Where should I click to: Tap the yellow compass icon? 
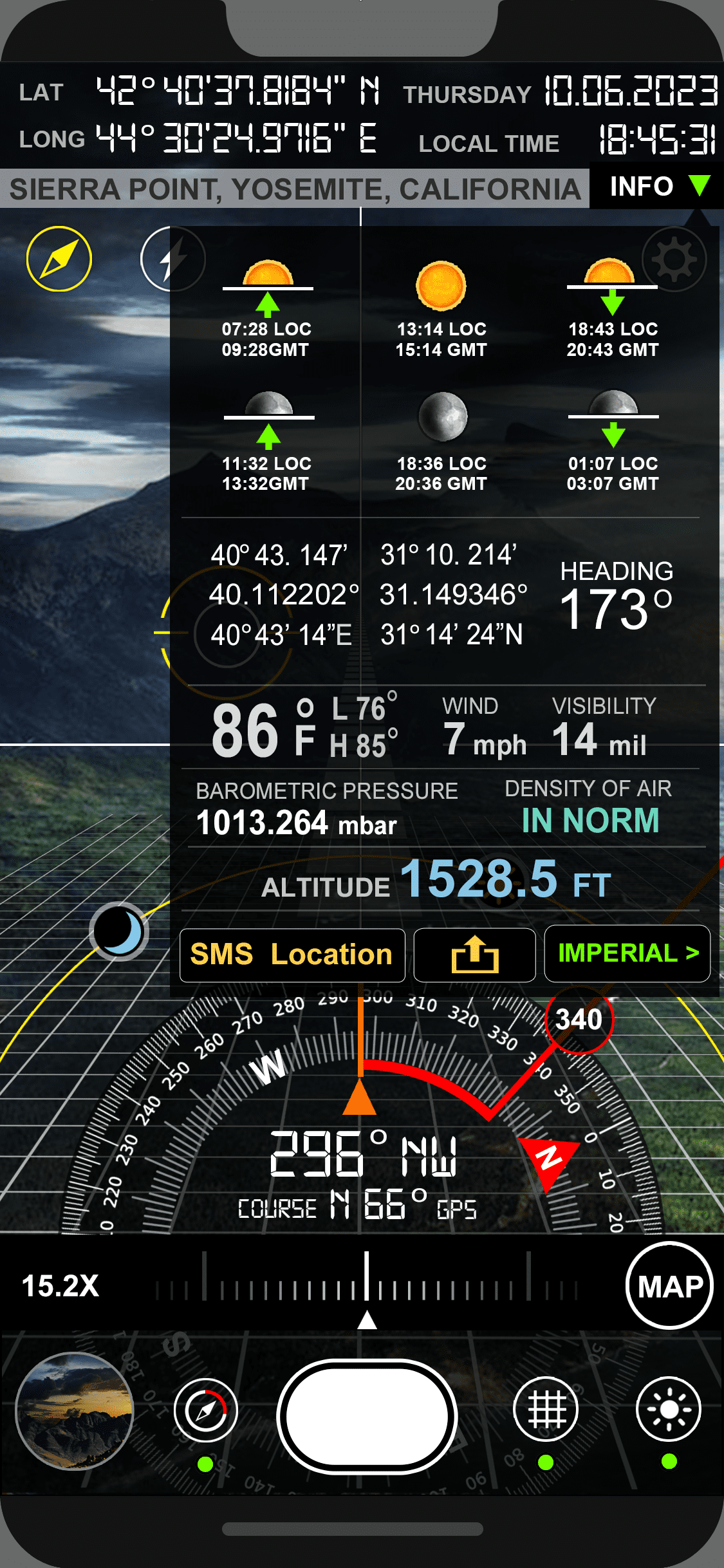[59, 259]
